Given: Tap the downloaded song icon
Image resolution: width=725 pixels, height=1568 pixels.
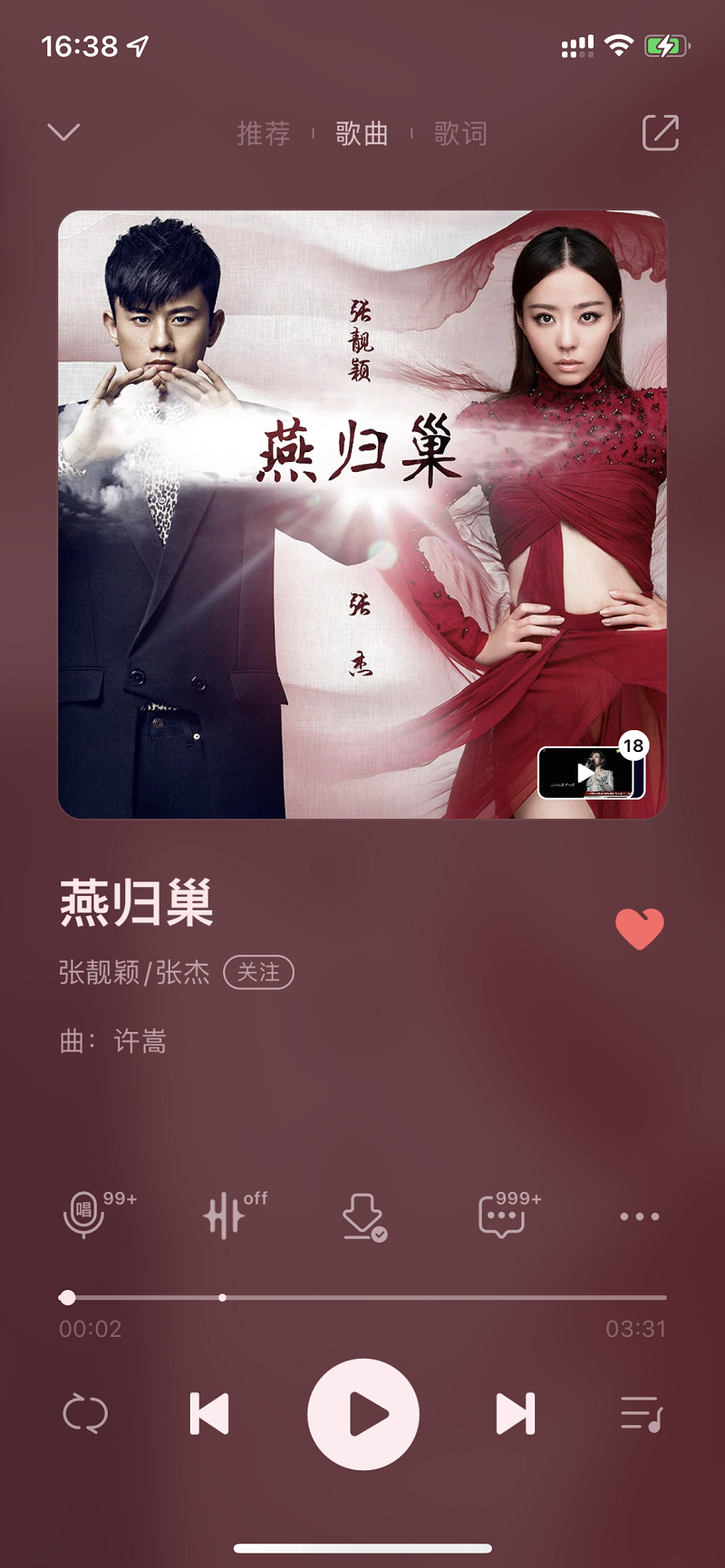Looking at the screenshot, I should point(363,1216).
